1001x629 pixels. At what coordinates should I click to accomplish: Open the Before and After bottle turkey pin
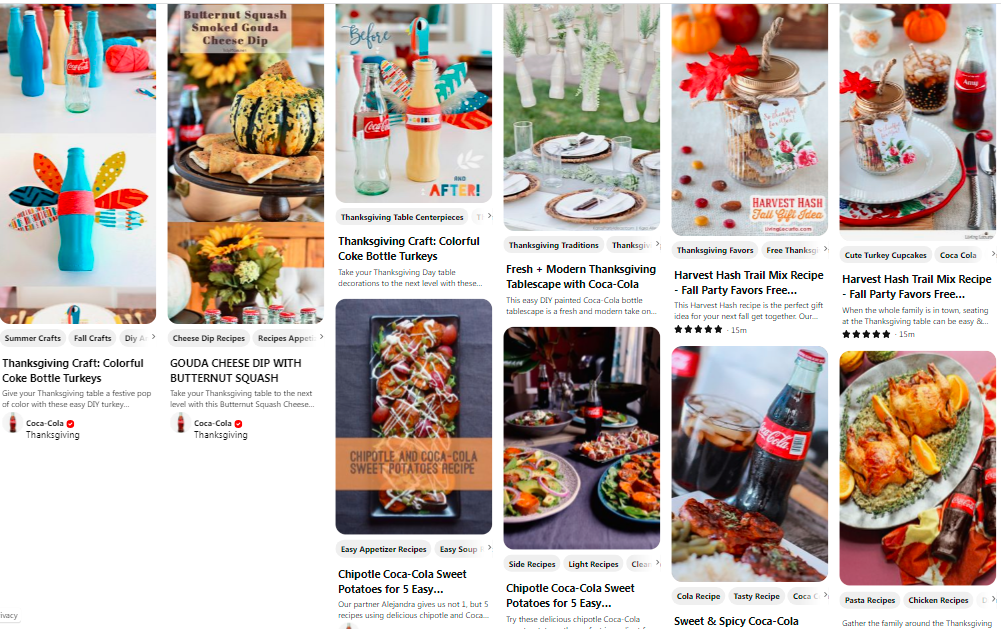point(413,103)
